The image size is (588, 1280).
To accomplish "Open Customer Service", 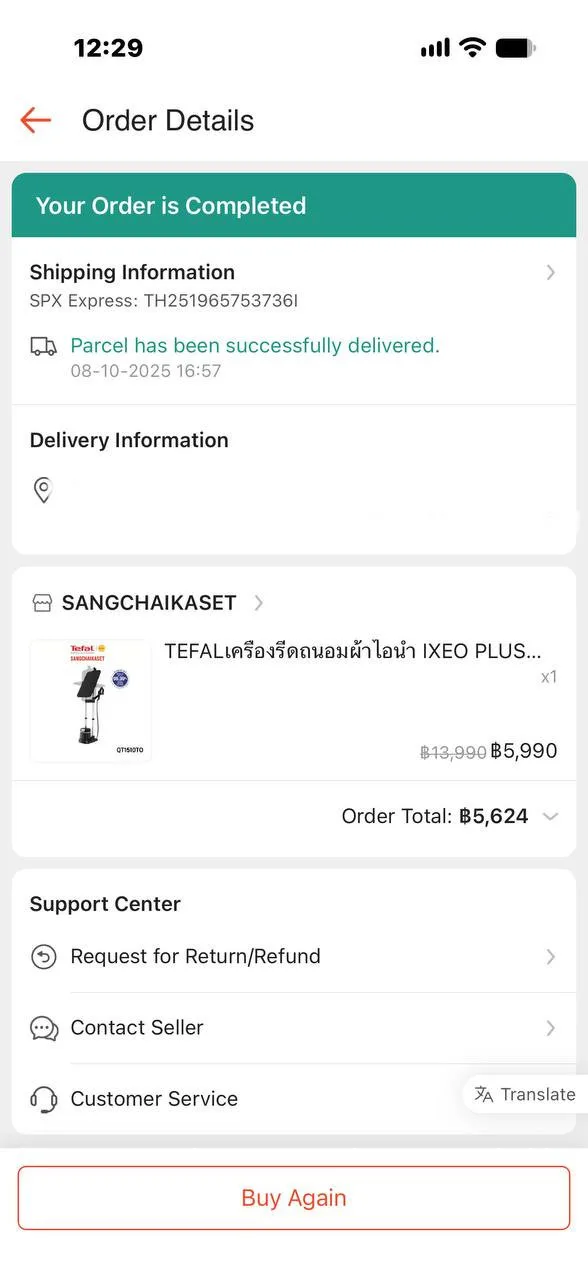I will 240,1099.
